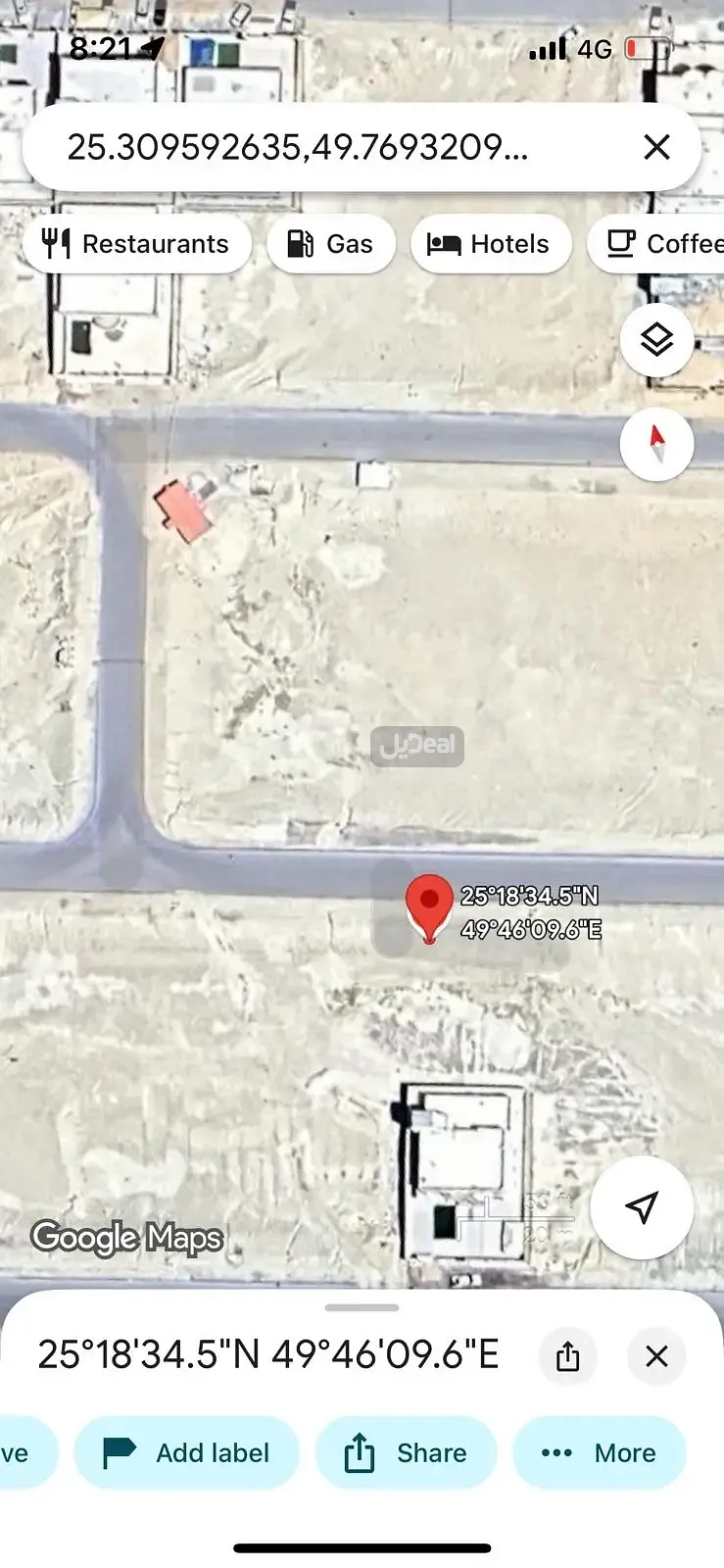Viewport: 724px width, 1568px height.
Task: Select the Restaurants chip
Action: 137,244
